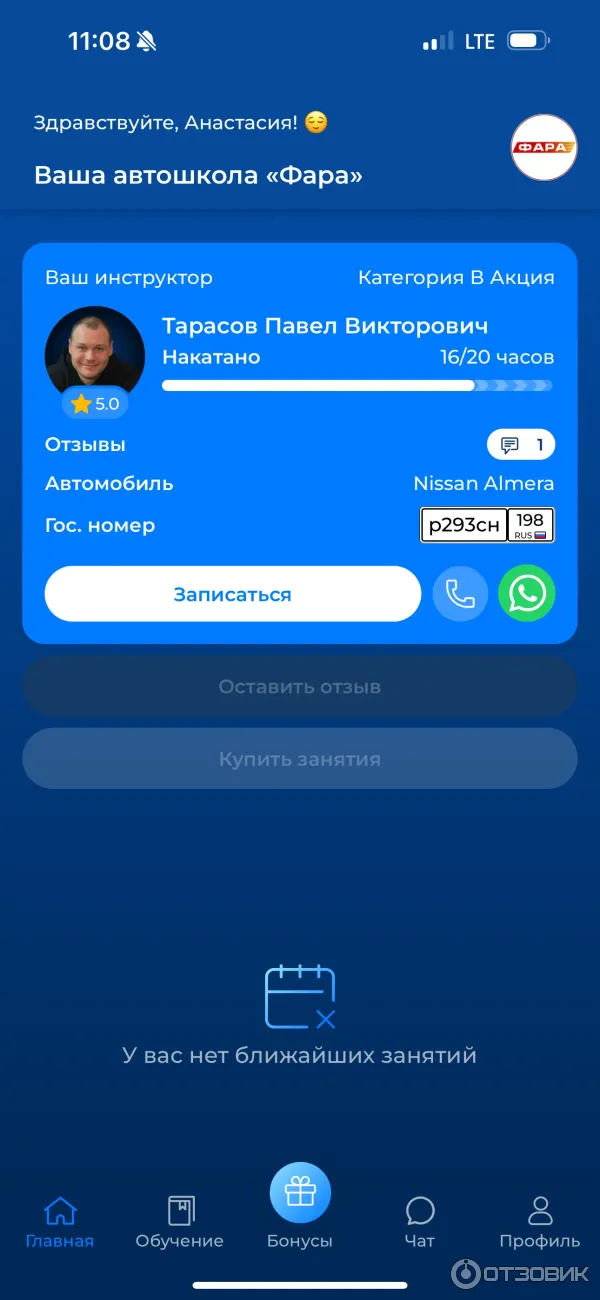Open the instructor's reviews counter

pyautogui.click(x=520, y=445)
